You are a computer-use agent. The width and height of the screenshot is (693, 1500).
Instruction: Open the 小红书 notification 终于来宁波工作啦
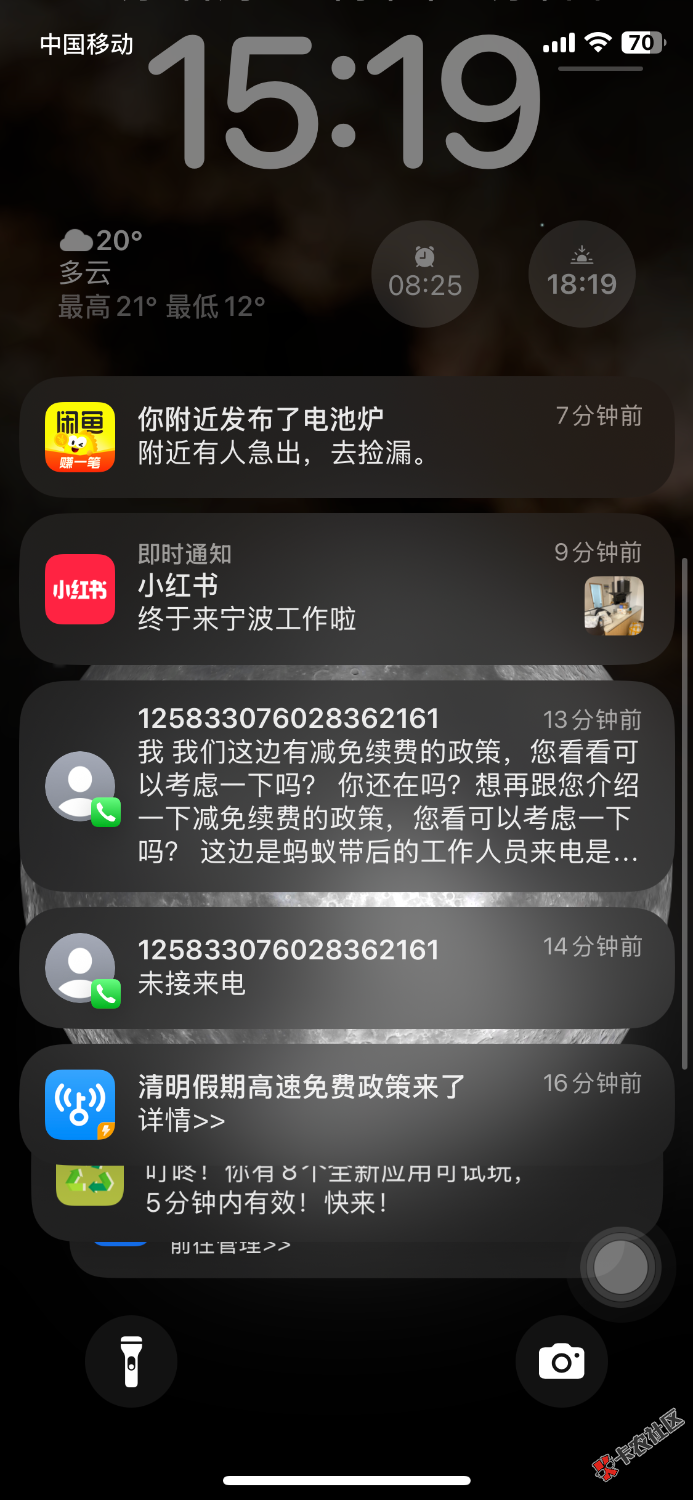[346, 588]
